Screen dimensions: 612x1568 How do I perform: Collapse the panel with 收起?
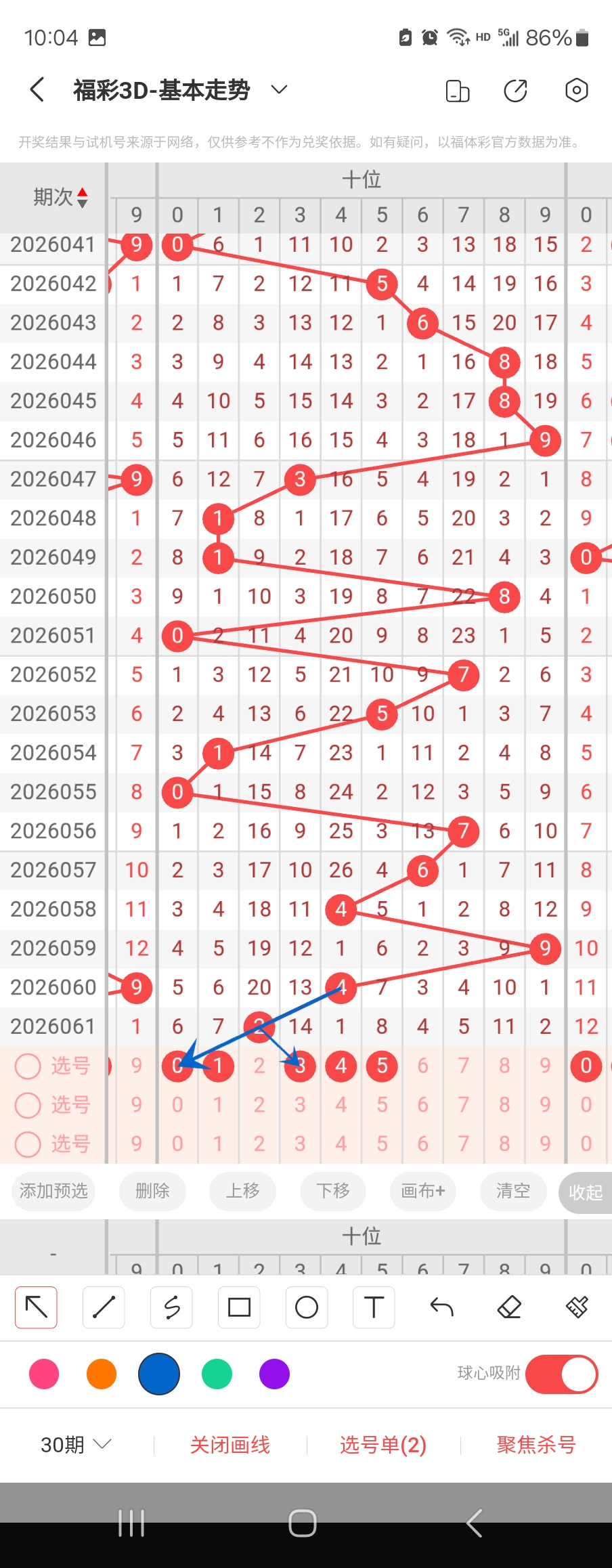pyautogui.click(x=586, y=1192)
